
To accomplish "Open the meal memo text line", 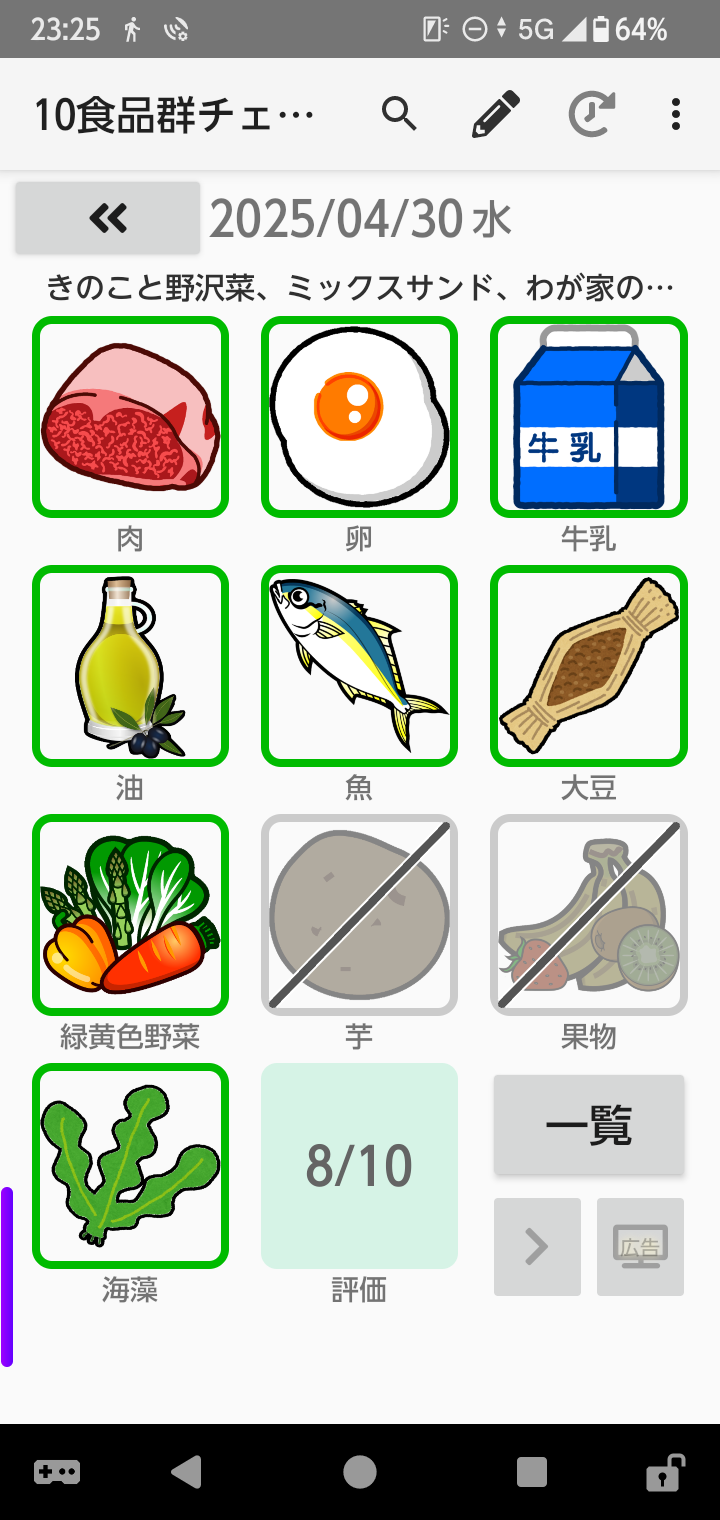I will (x=360, y=289).
